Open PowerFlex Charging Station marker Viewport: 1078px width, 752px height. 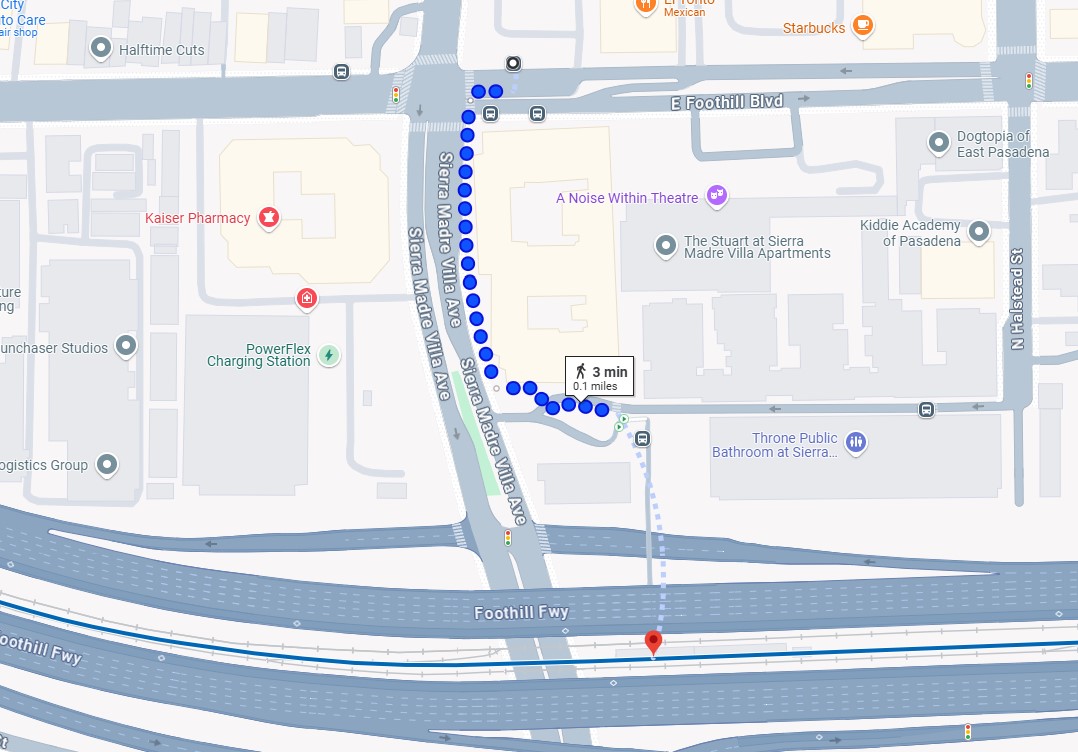(x=328, y=354)
